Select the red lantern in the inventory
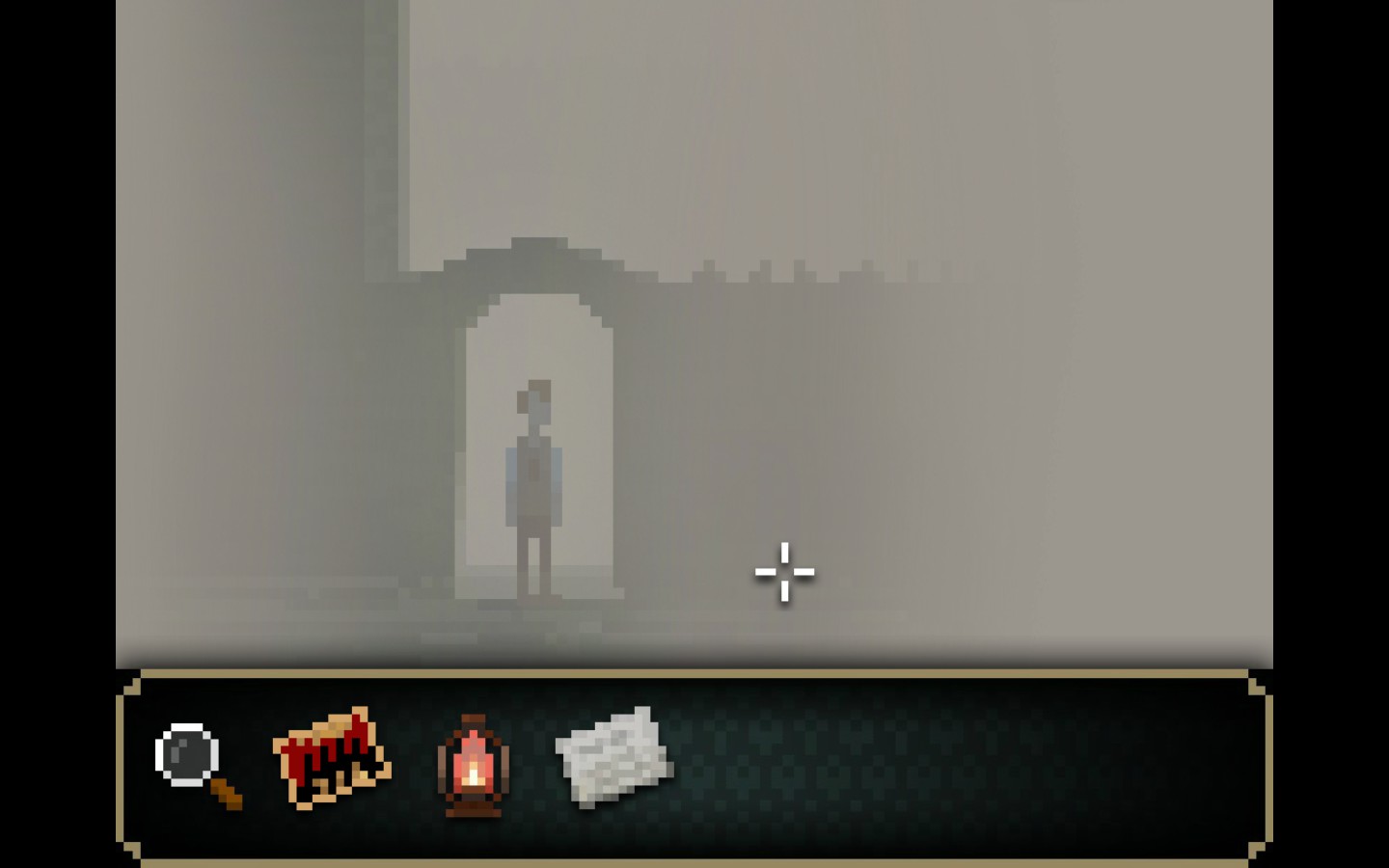The height and width of the screenshot is (868, 1389). point(473,766)
